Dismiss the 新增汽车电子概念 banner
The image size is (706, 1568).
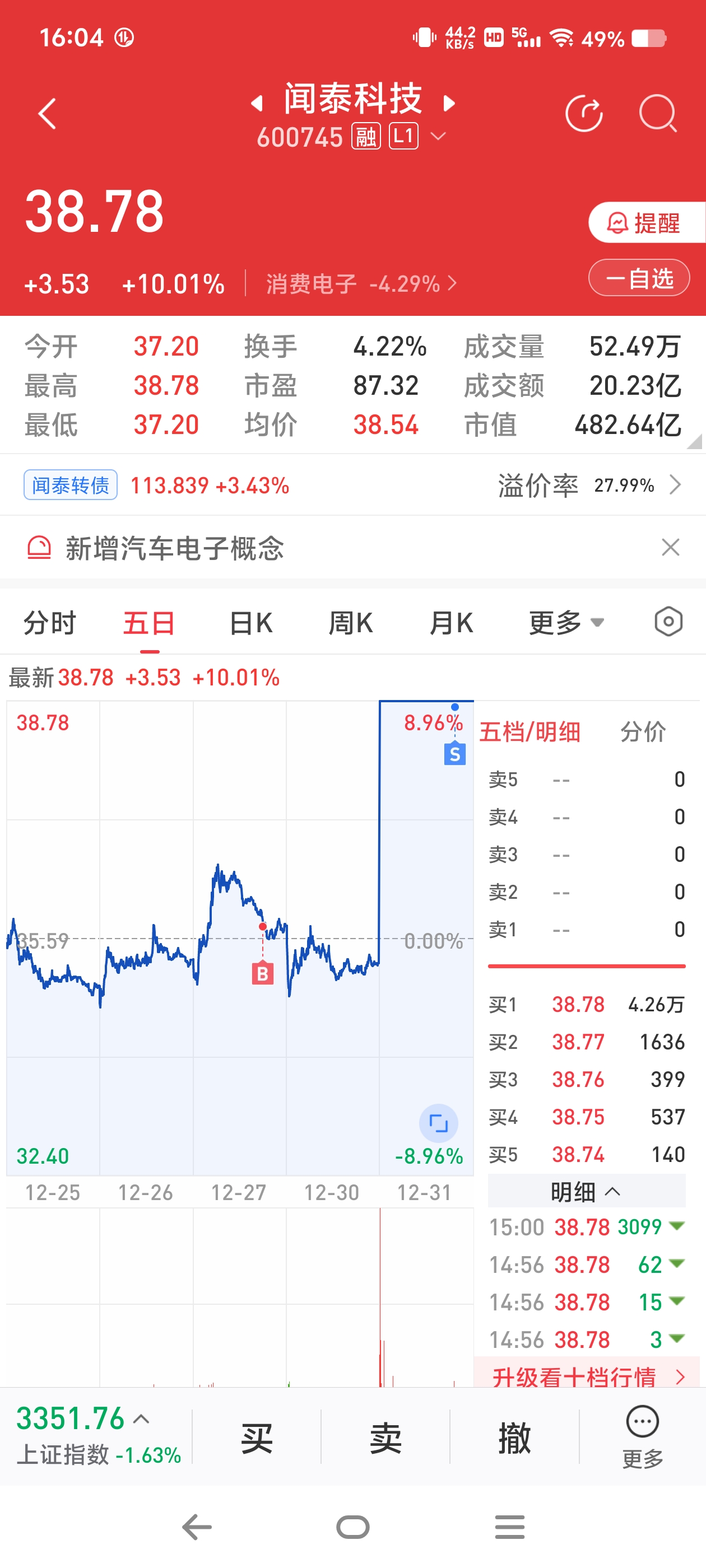(670, 547)
